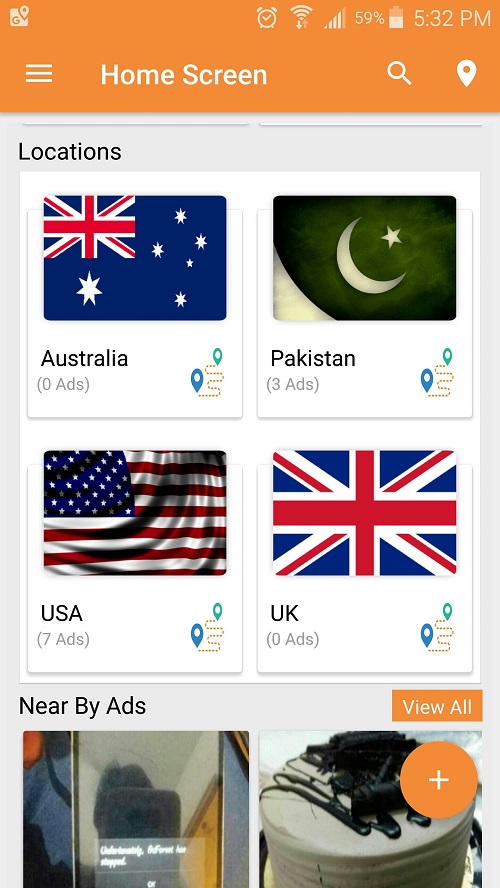Open the search icon in app bar

399,74
